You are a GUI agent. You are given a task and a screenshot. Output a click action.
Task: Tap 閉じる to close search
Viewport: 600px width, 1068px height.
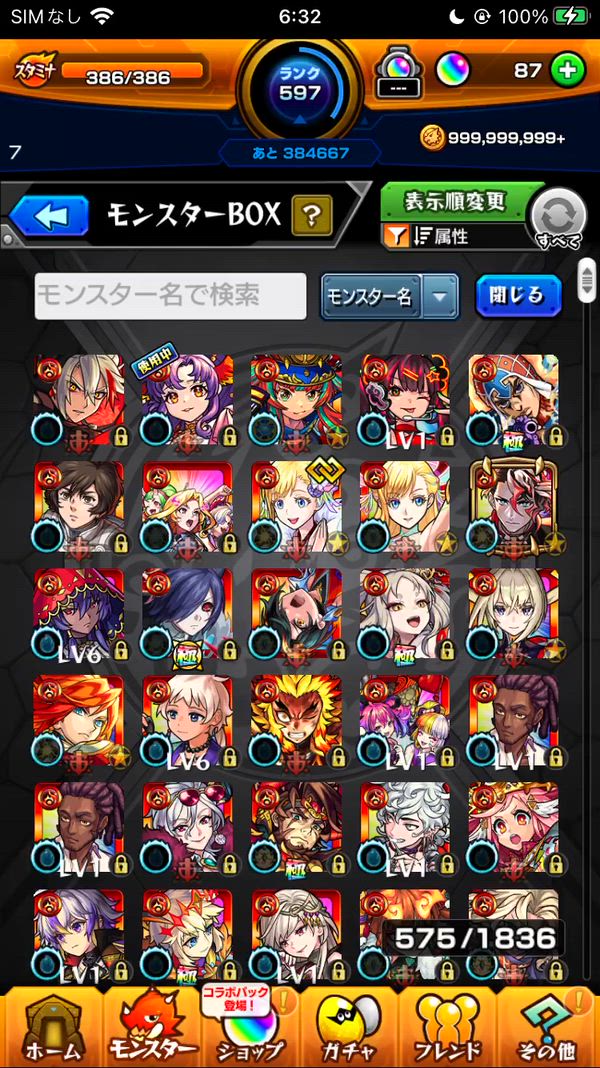(517, 295)
